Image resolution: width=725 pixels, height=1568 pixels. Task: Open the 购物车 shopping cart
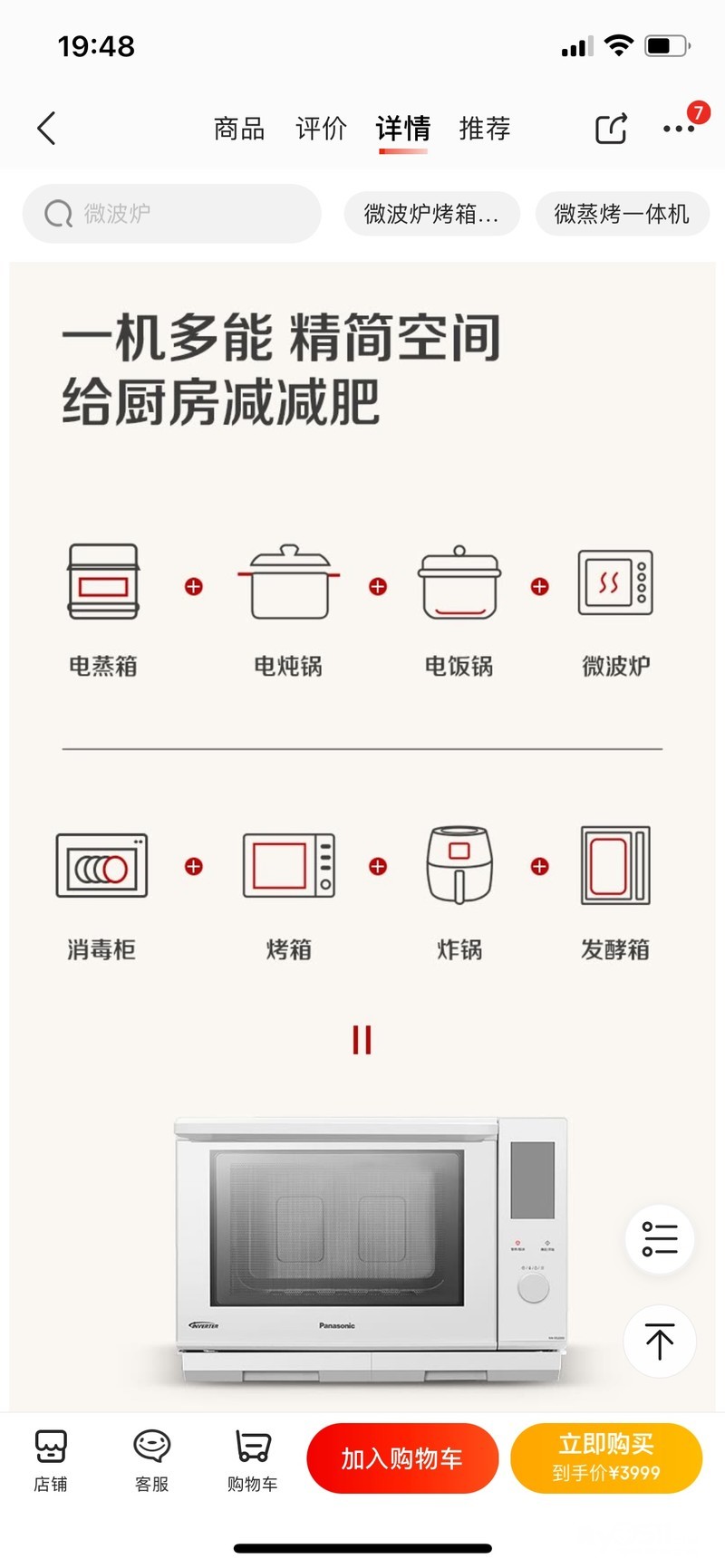point(253,1459)
